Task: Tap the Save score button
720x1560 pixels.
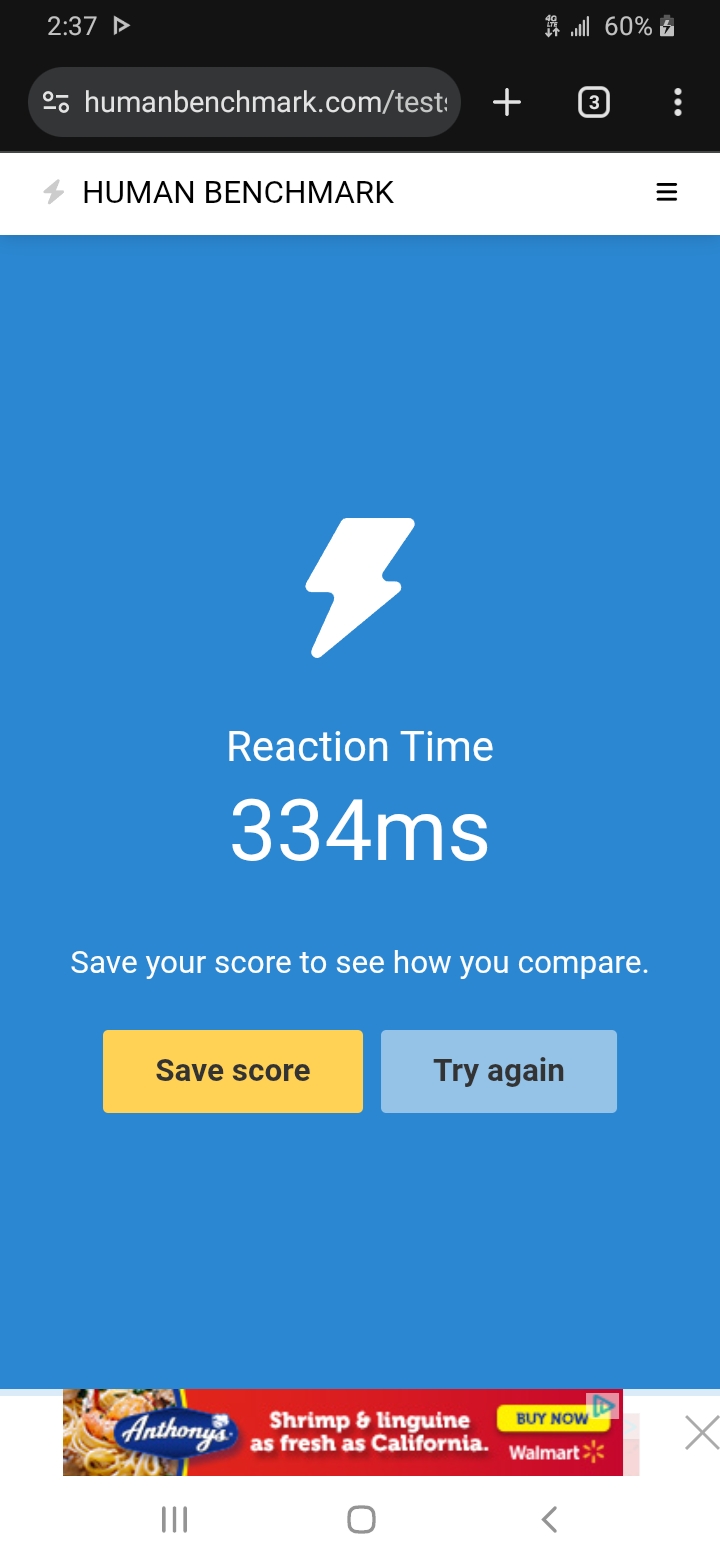Action: (233, 1071)
